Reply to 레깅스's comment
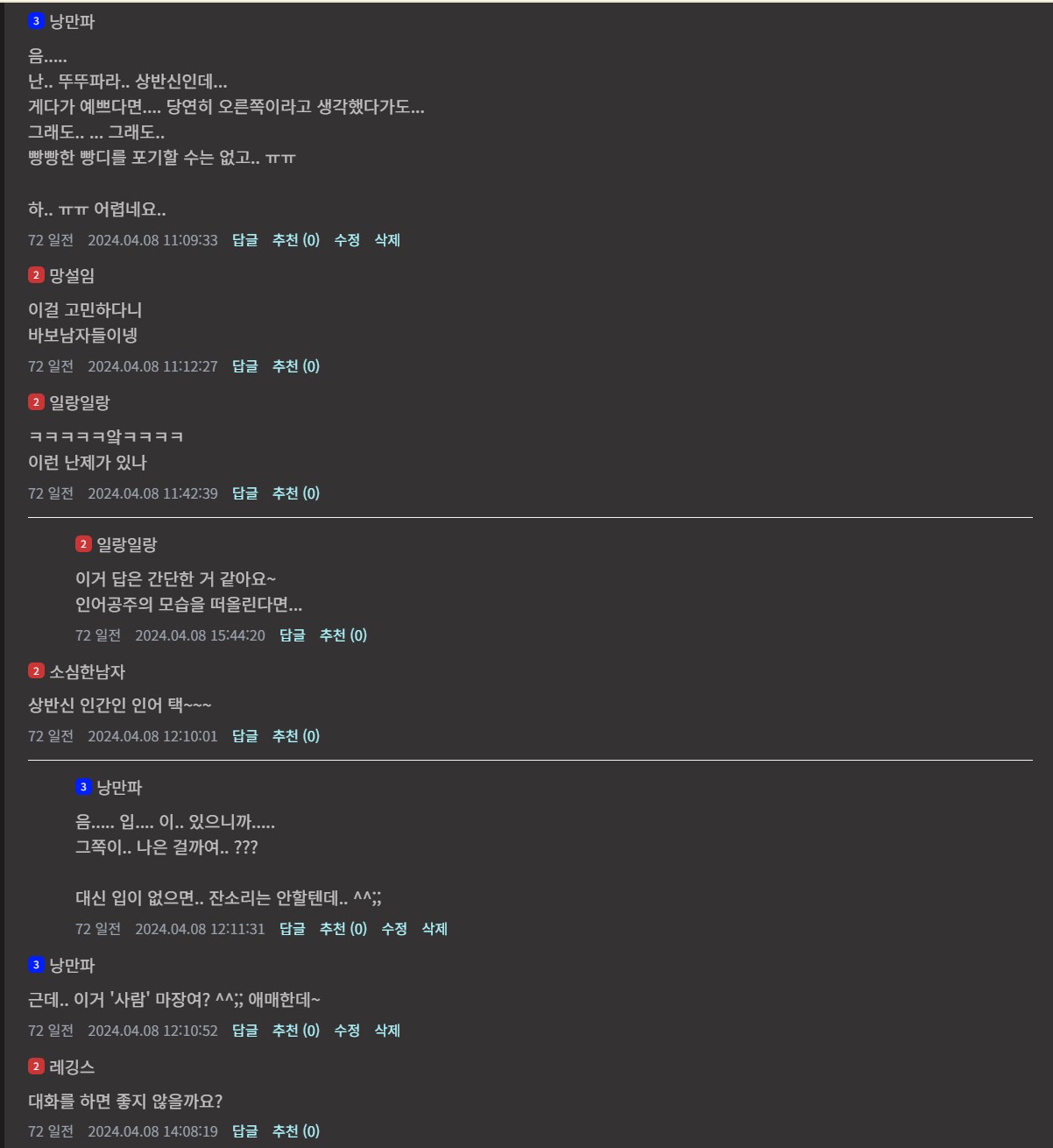The width and height of the screenshot is (1053, 1148). pos(245,1131)
